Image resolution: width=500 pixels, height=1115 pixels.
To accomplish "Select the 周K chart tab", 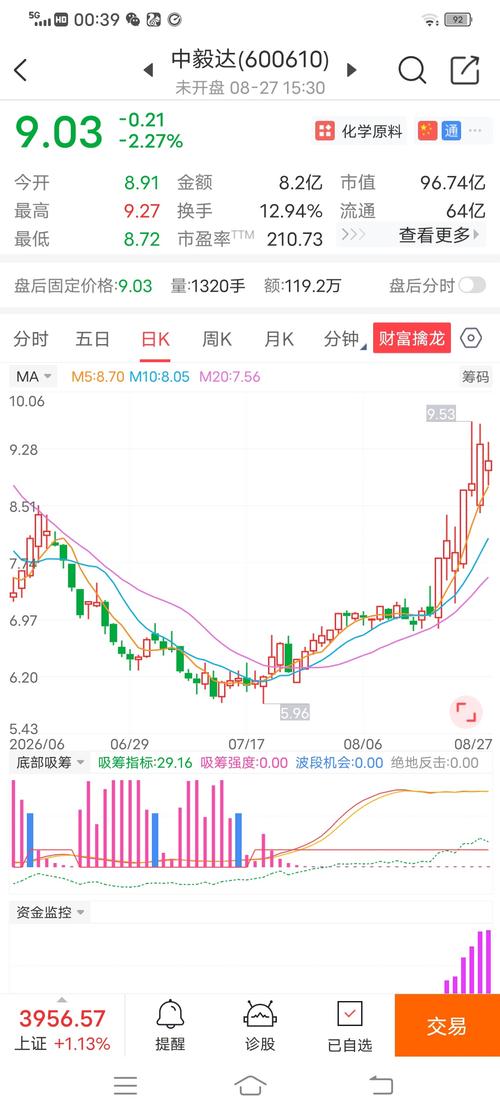I will (216, 339).
